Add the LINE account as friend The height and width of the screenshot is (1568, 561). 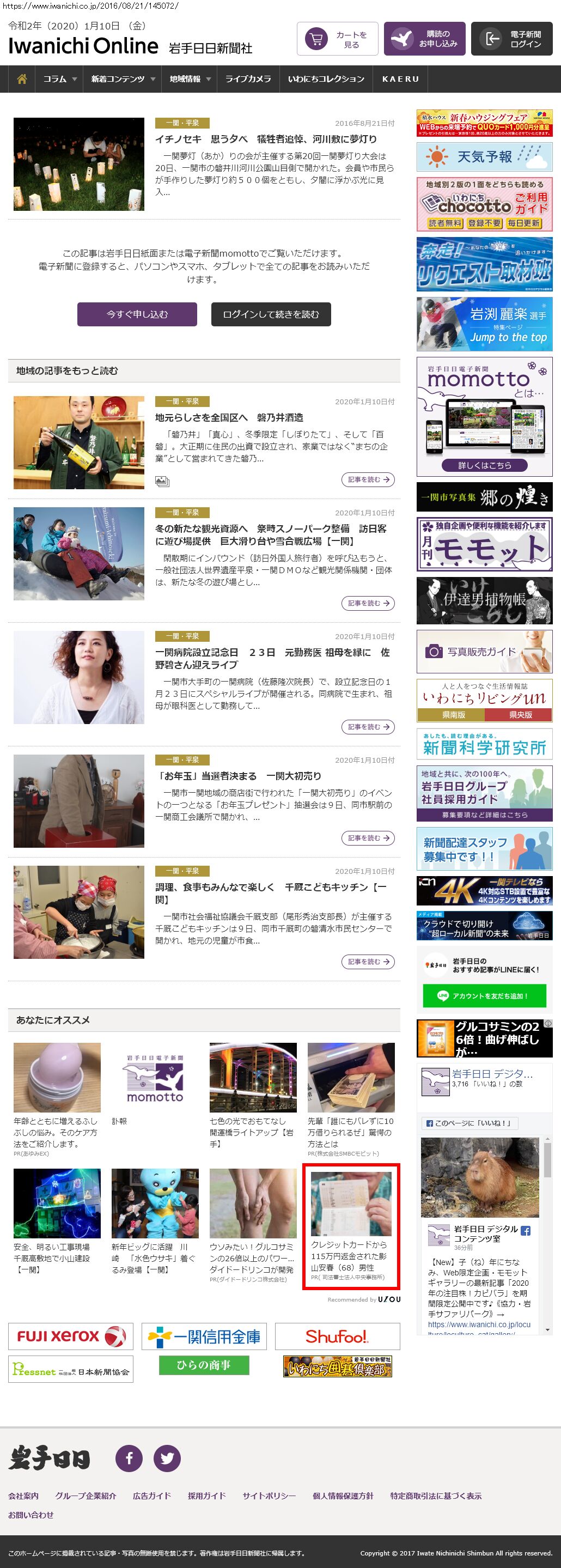[484, 996]
